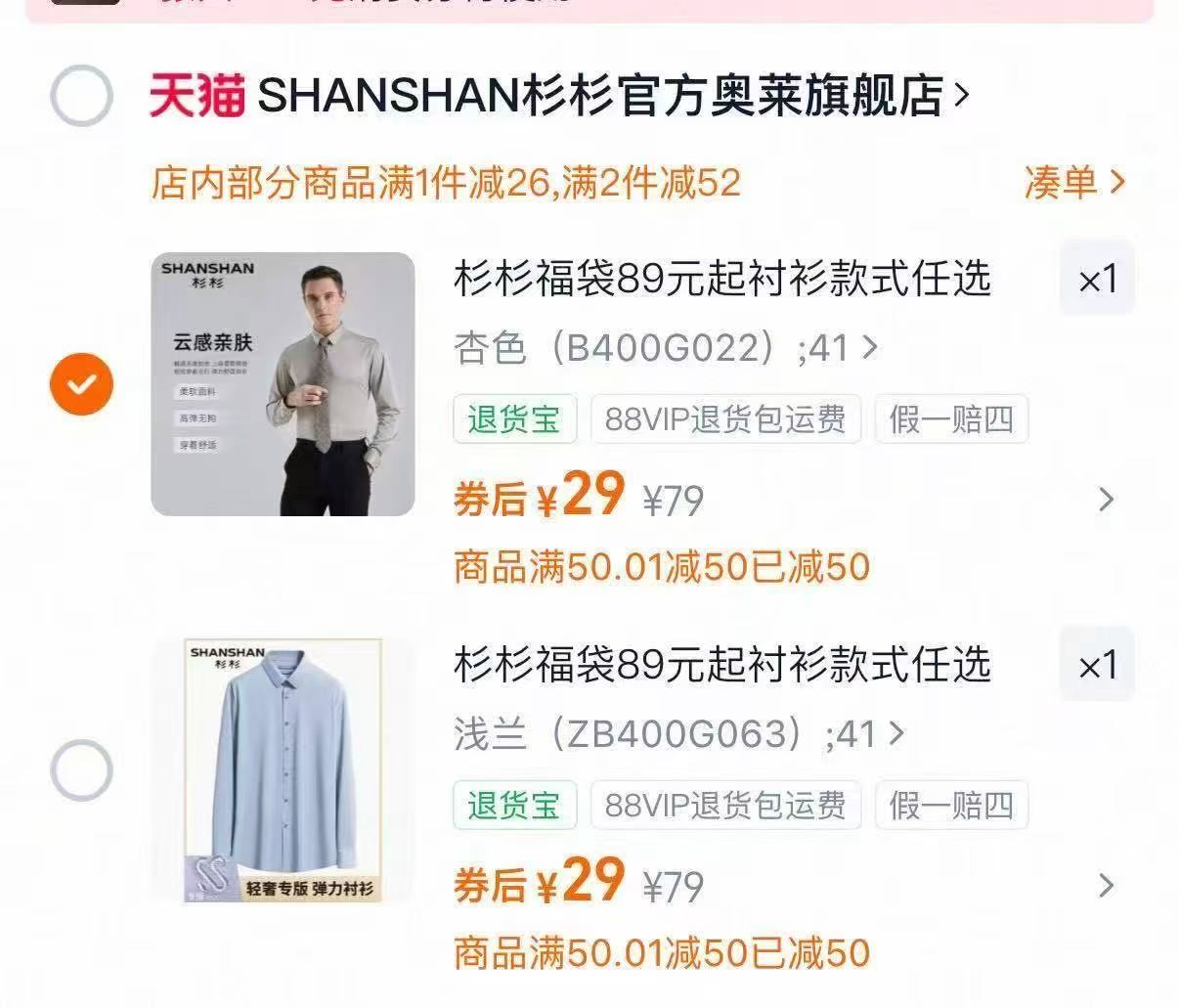The height and width of the screenshot is (1008, 1179).
Task: Open the 浅兰 shirt product image
Action: coord(283,770)
